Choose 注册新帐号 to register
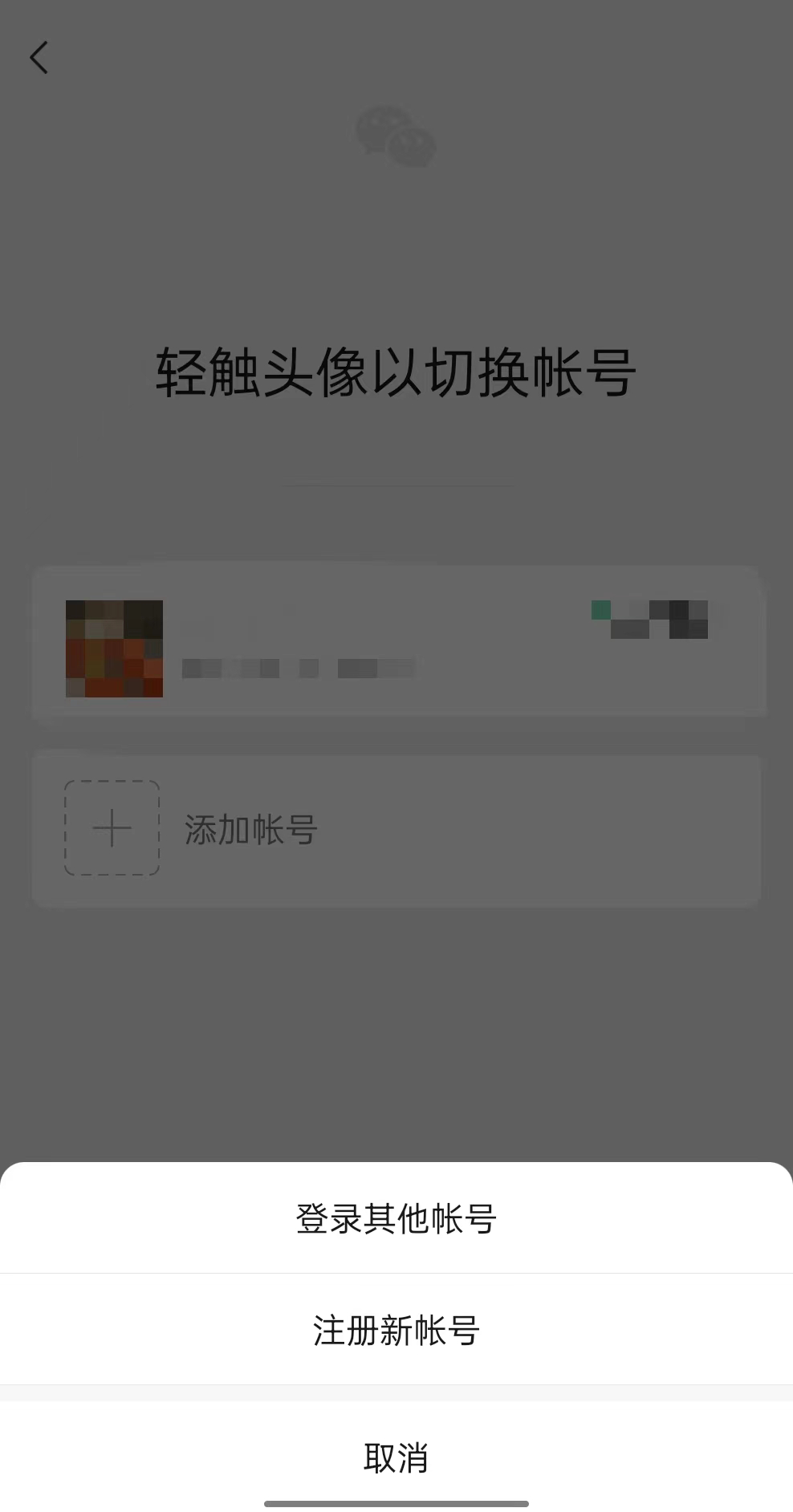The image size is (793, 1512). coord(396,1330)
